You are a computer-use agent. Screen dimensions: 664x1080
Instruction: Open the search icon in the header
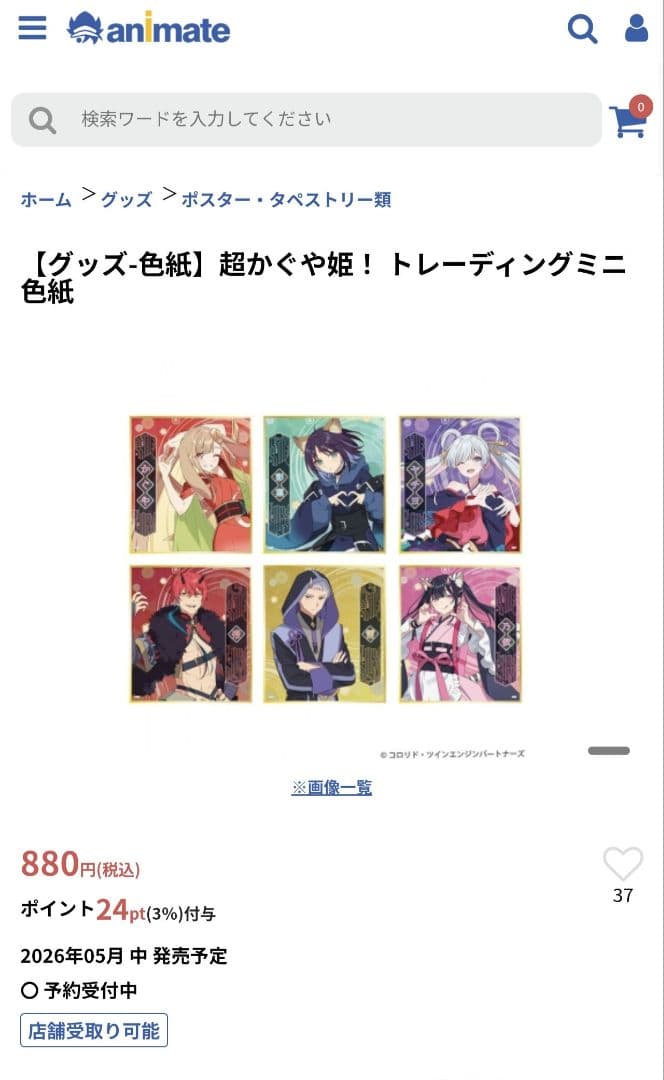coord(582,29)
